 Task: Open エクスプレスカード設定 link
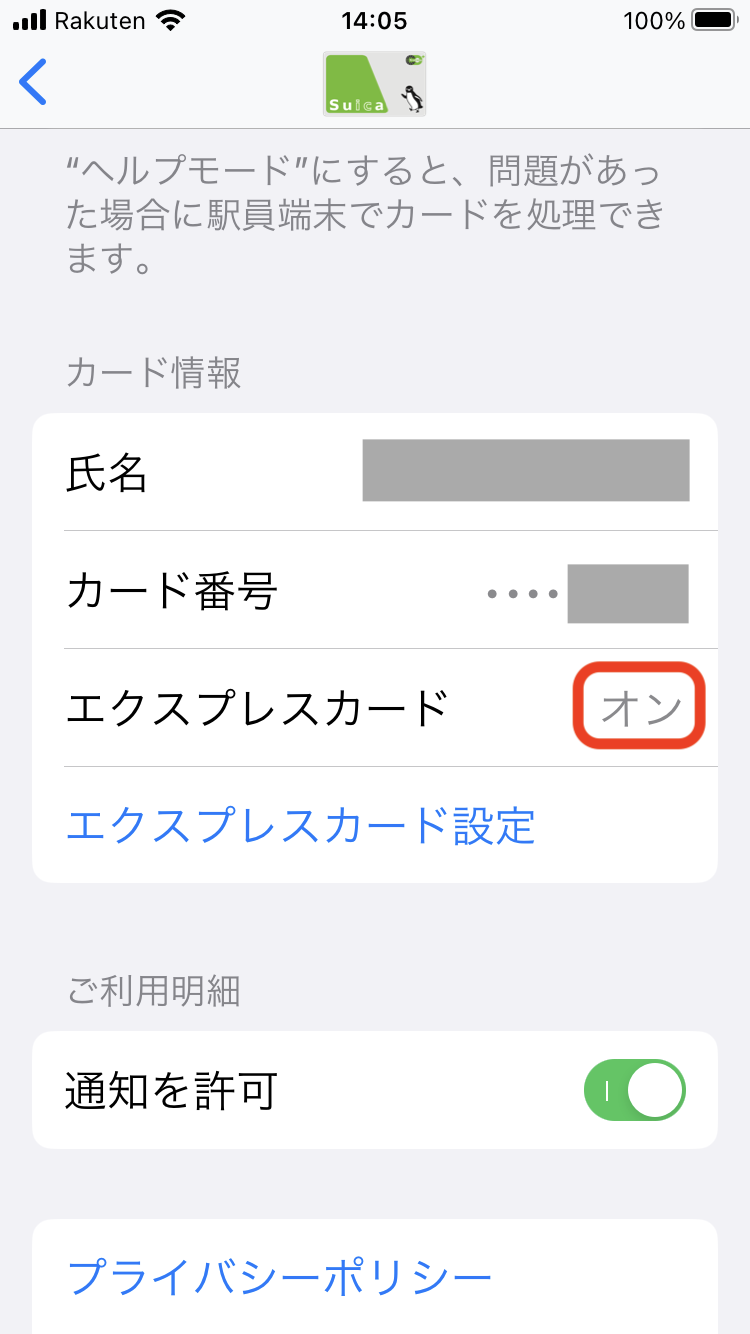(x=300, y=826)
